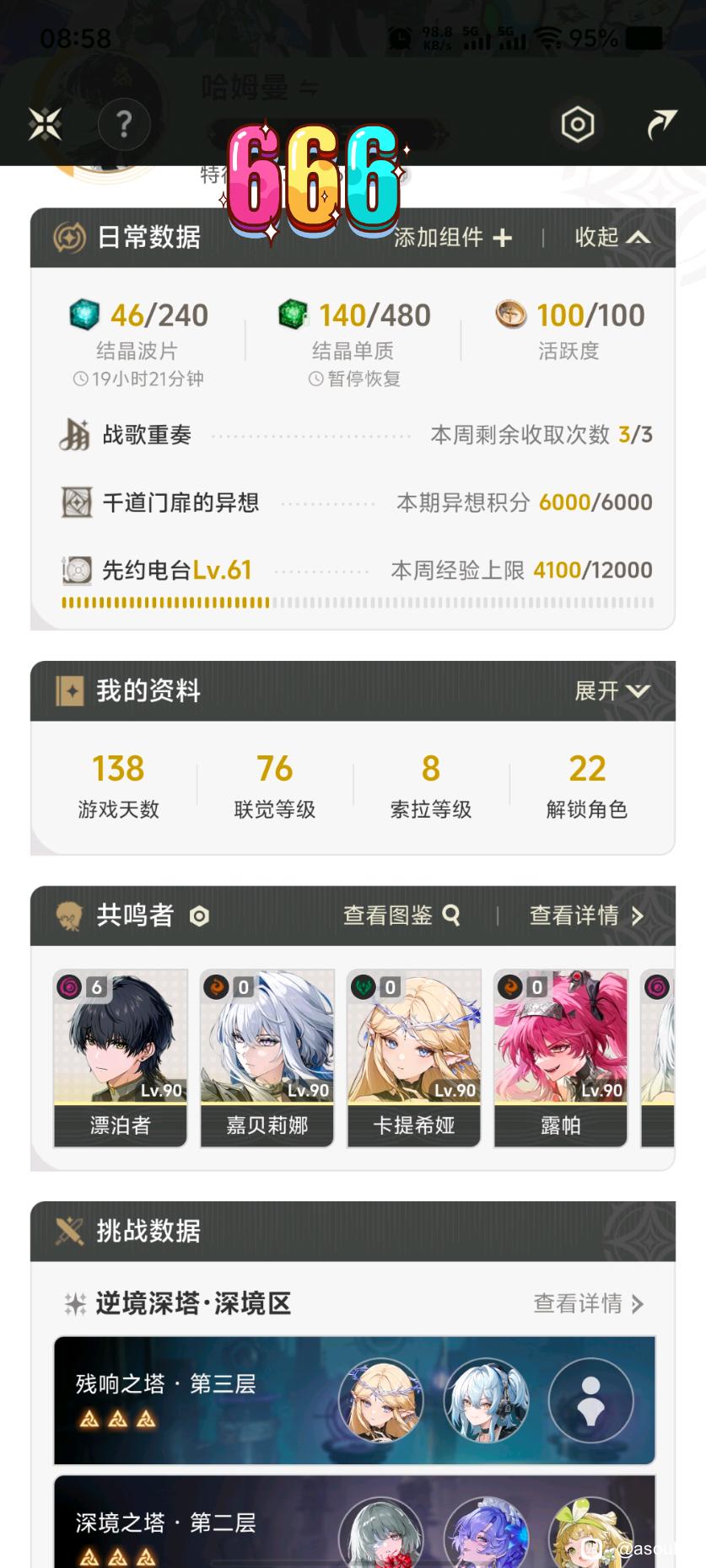Open the 深境之塔·第二层 record card
The height and width of the screenshot is (1568, 706).
pos(354,1521)
